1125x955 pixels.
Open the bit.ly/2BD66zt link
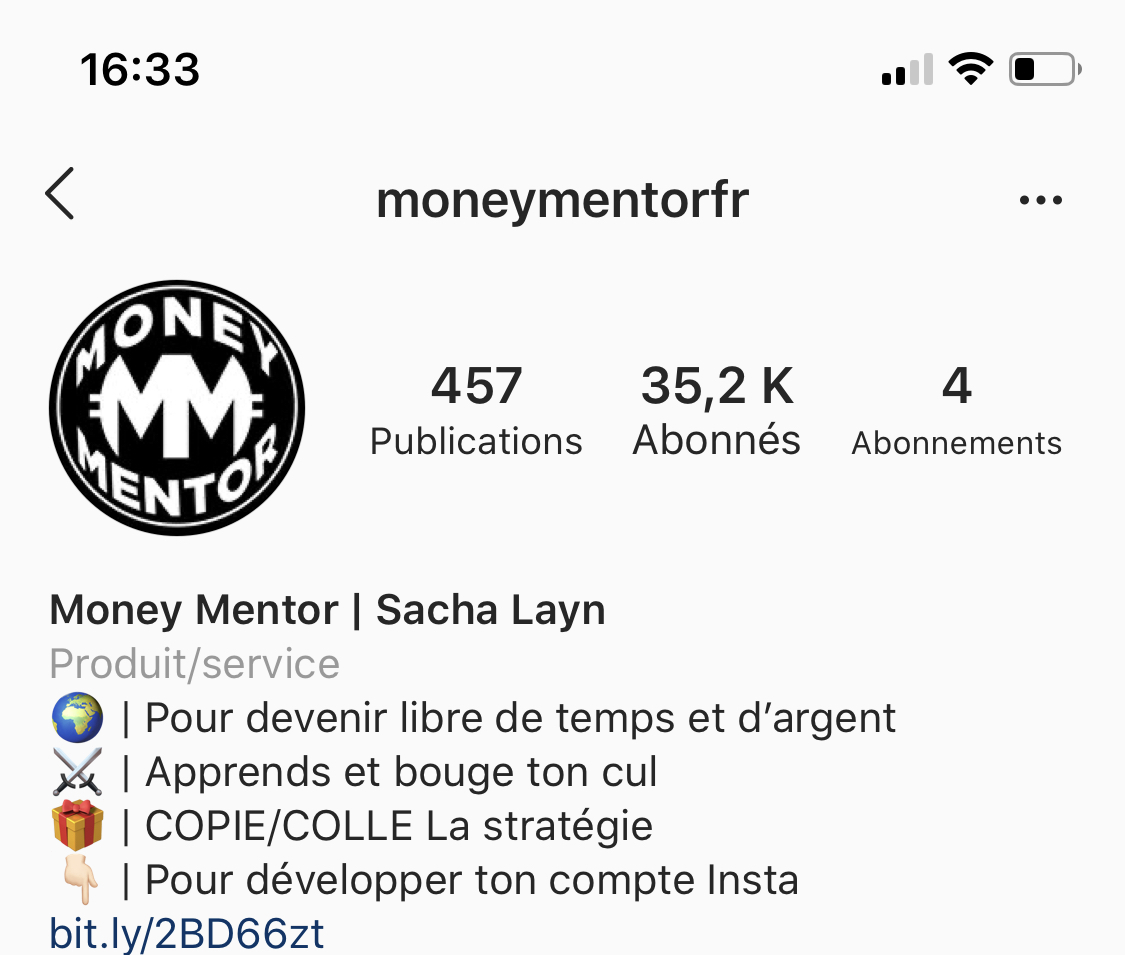[187, 934]
